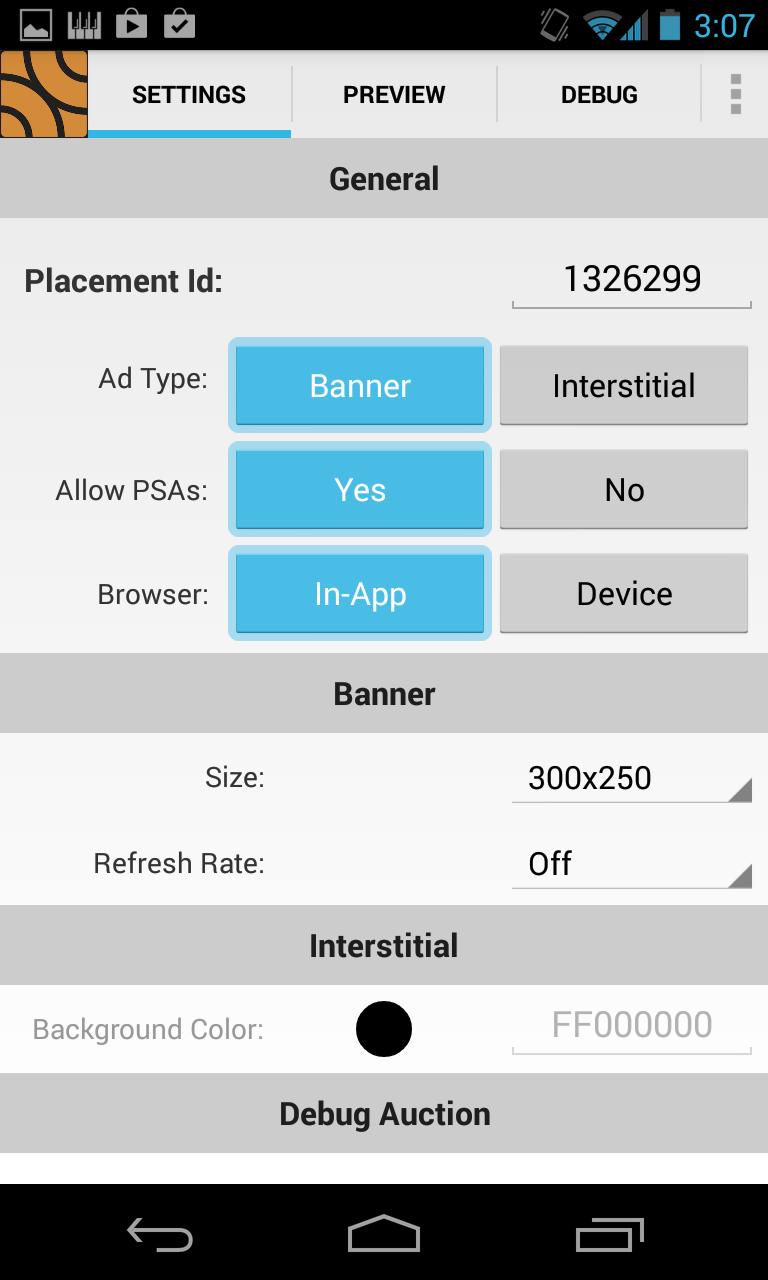
Task: Select the Banner ad type button
Action: coord(359,385)
